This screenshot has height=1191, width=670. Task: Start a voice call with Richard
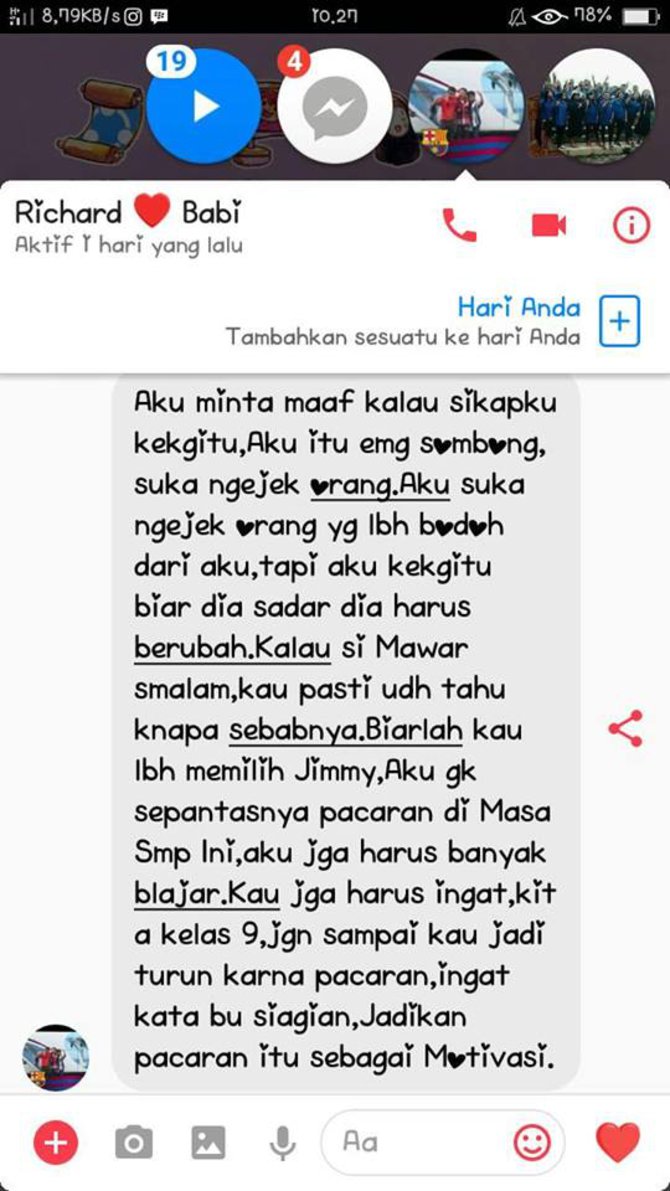[459, 226]
